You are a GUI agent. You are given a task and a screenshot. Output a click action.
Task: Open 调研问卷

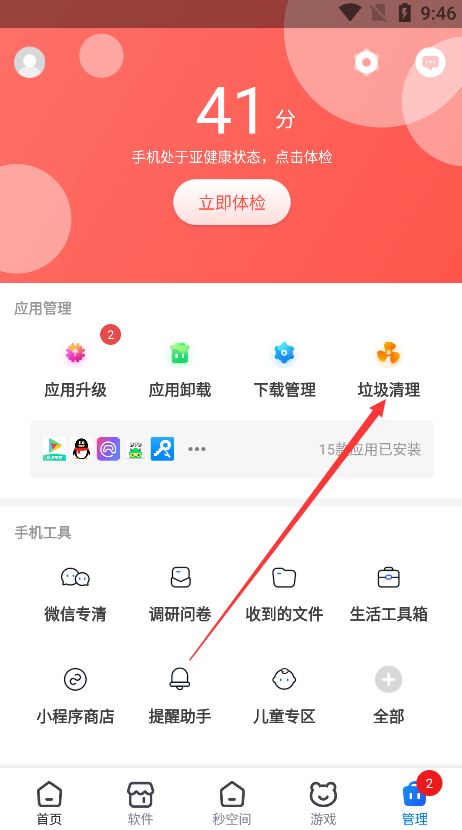(180, 594)
